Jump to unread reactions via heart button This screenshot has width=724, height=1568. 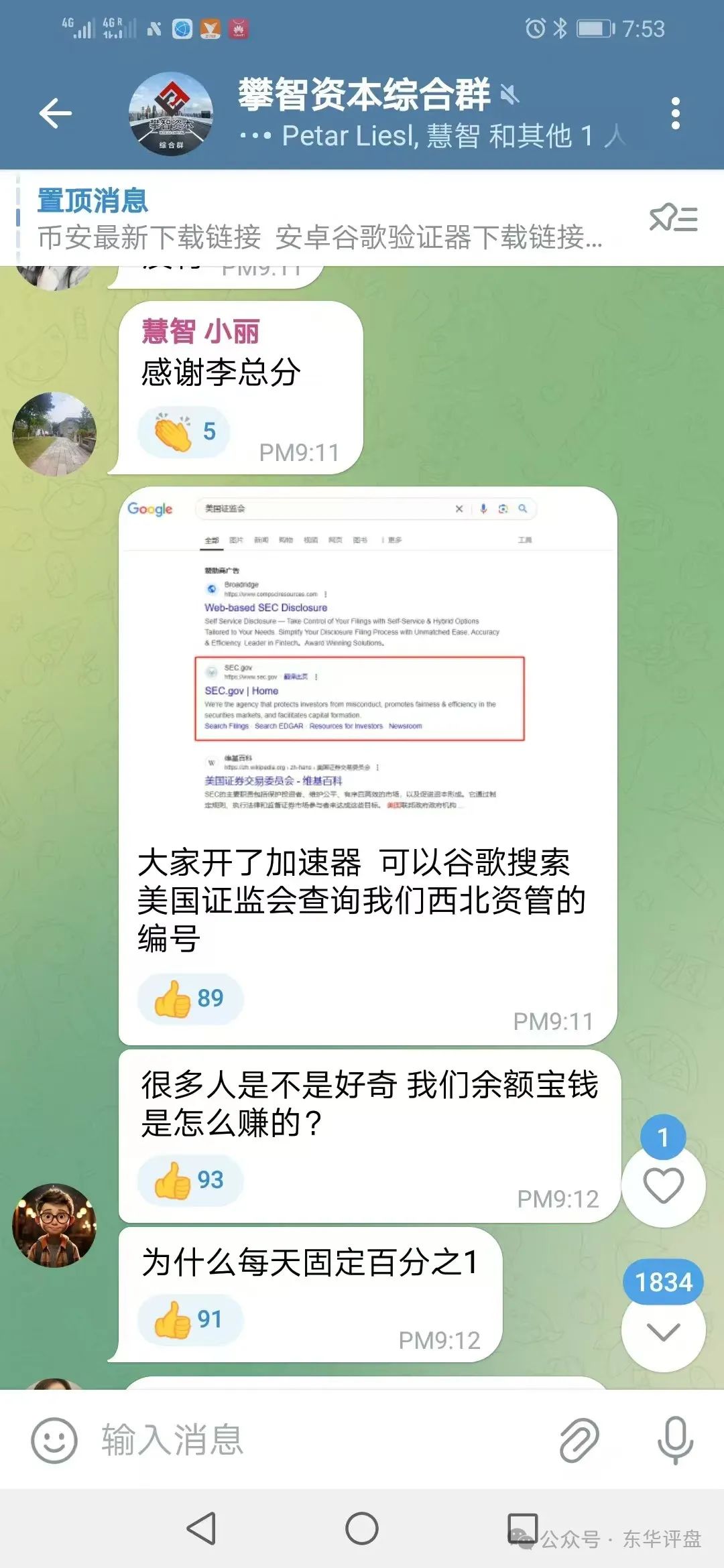coord(663,1185)
